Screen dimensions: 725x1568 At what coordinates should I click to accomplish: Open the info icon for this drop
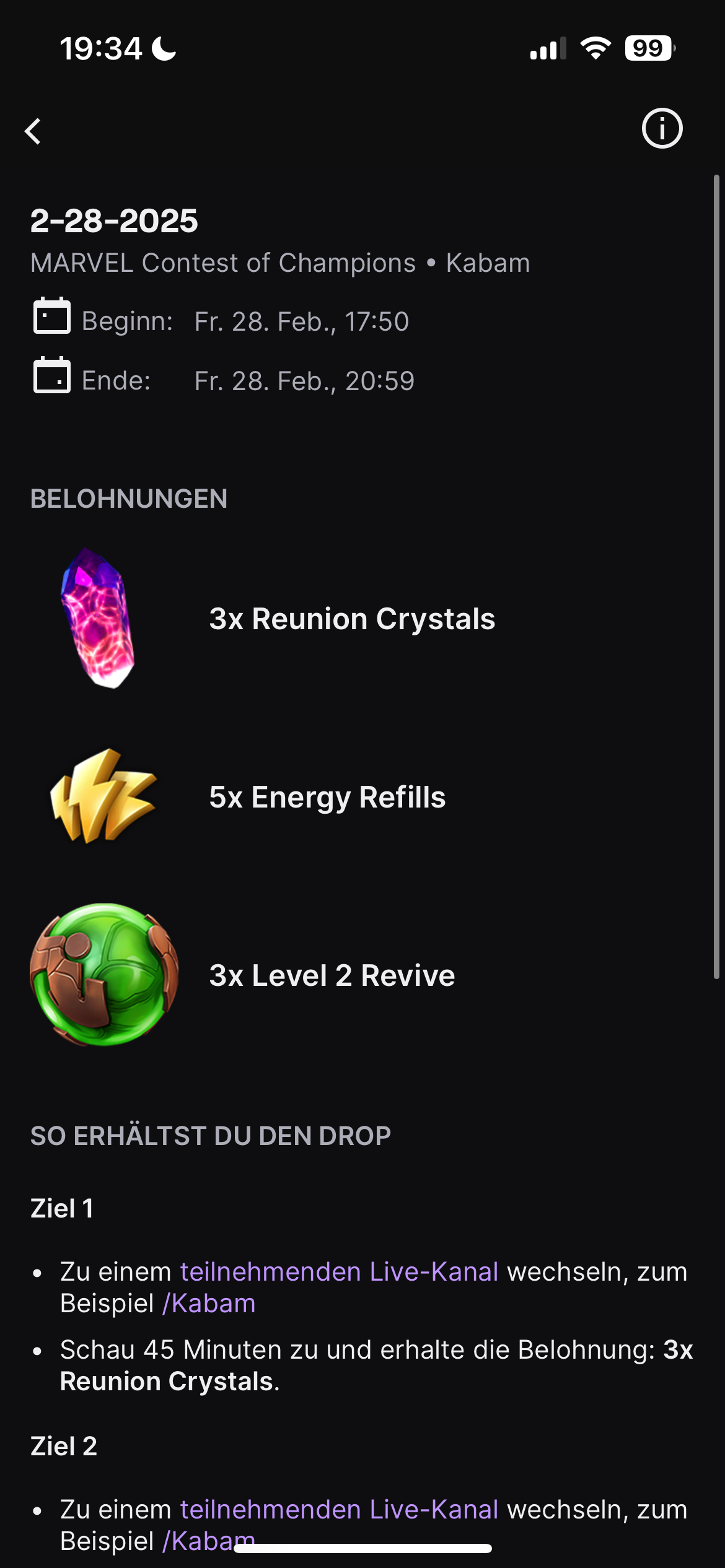tap(662, 129)
